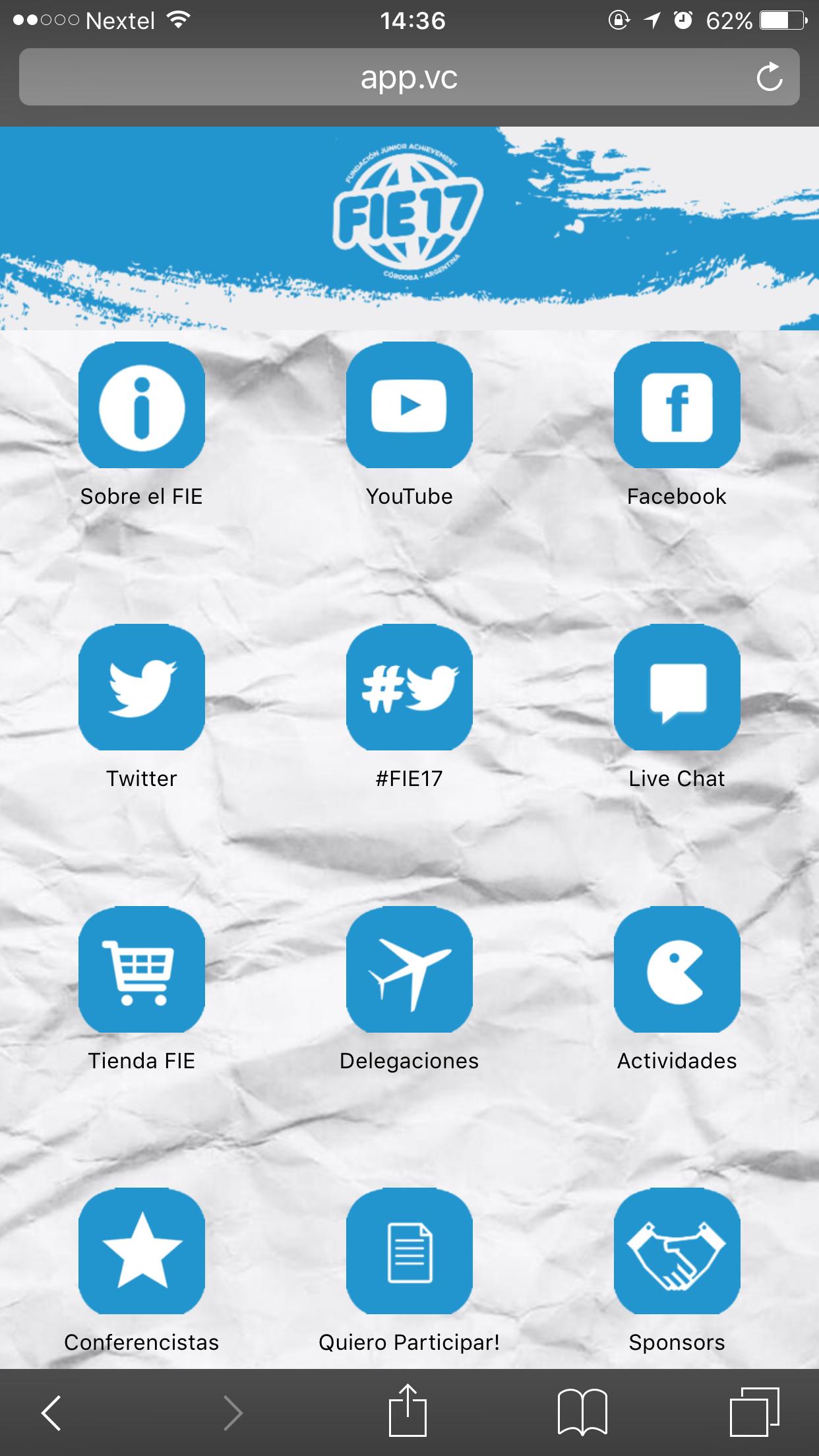This screenshot has height=1456, width=819.
Task: Go to the Facebook page
Action: (x=677, y=405)
